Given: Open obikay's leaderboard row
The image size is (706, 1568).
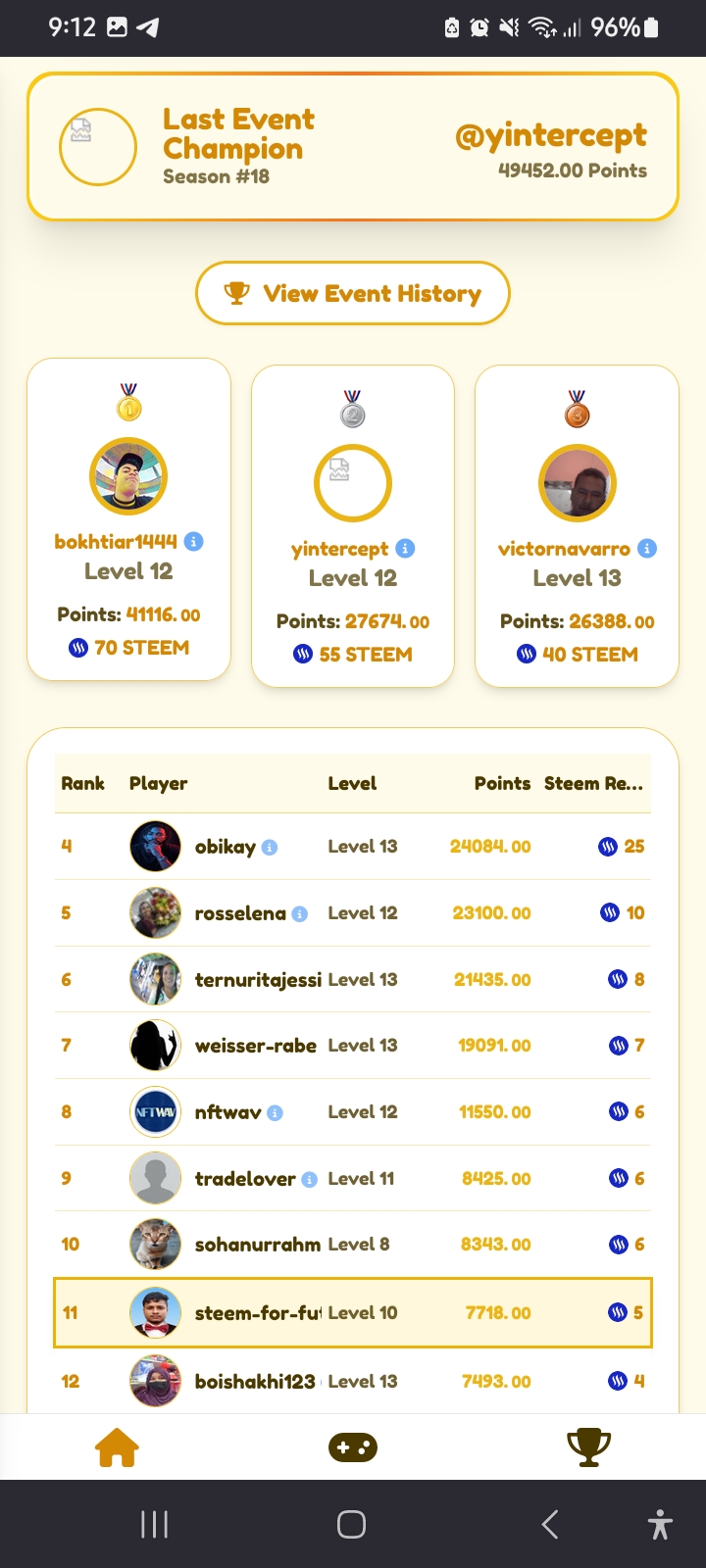Looking at the screenshot, I should (353, 847).
